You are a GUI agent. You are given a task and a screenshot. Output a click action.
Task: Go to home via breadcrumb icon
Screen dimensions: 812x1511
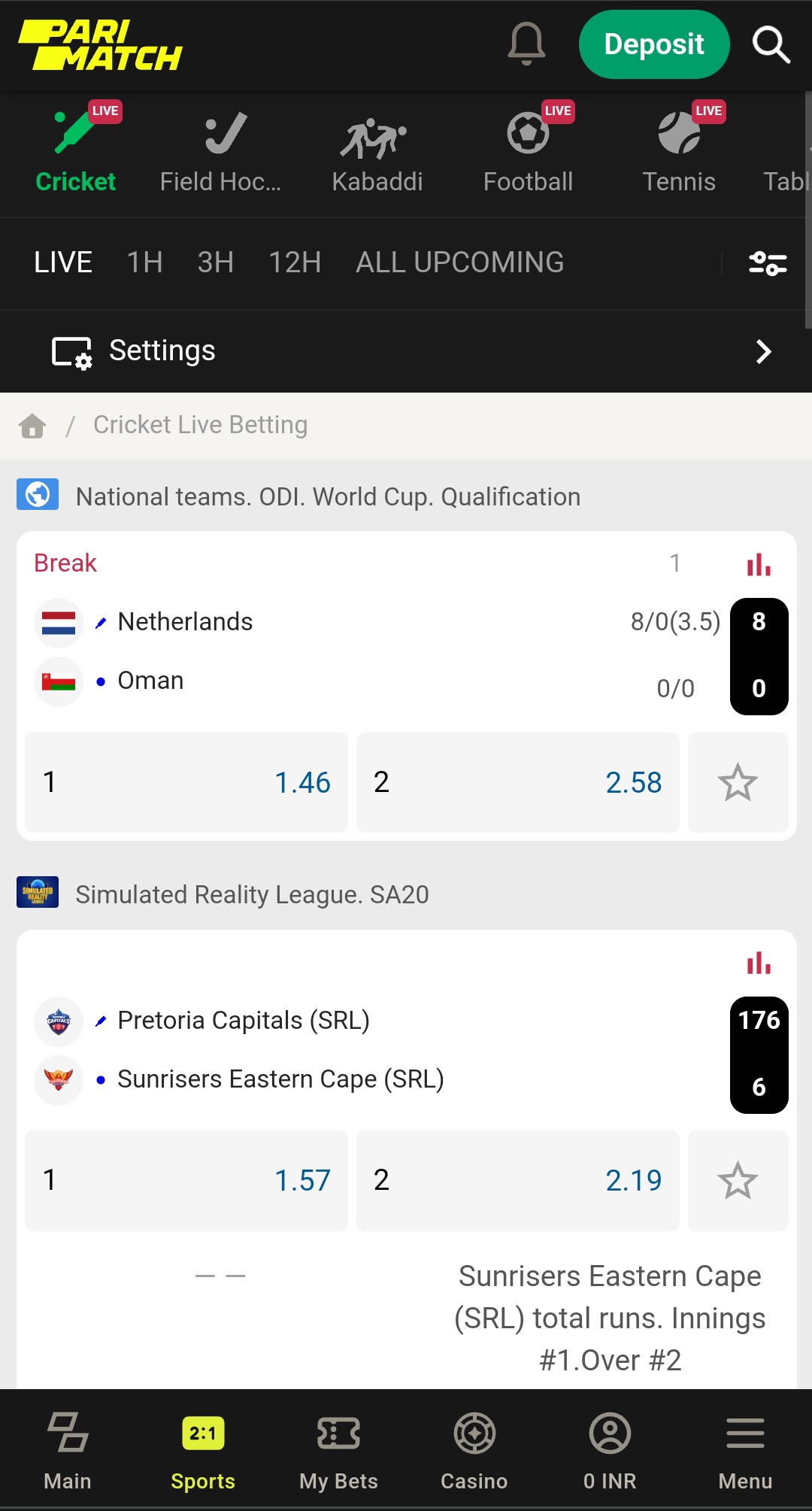pyautogui.click(x=32, y=426)
